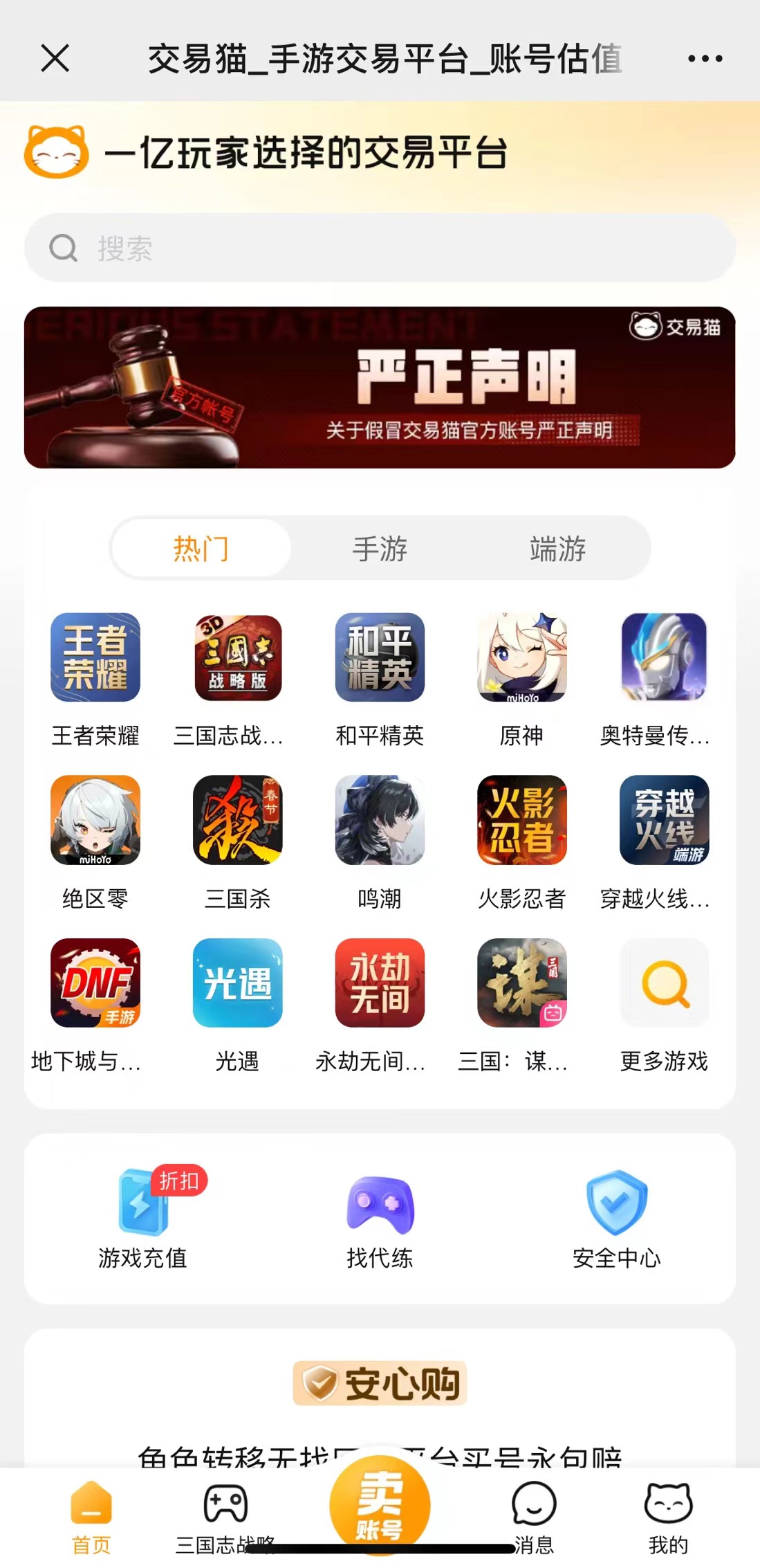Viewport: 760px width, 1568px height.
Task: Select the 热门 tab
Action: coord(201,549)
